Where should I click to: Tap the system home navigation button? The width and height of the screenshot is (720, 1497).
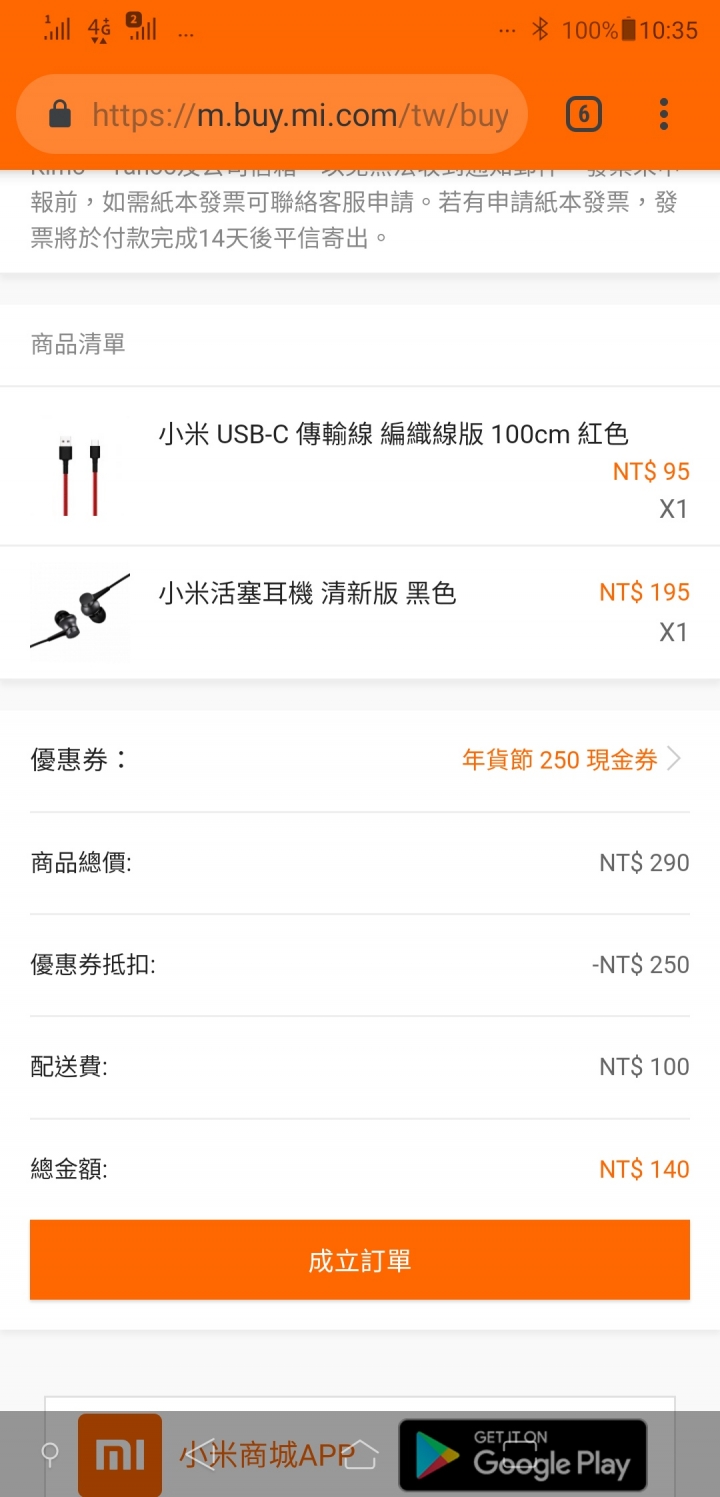360,1455
